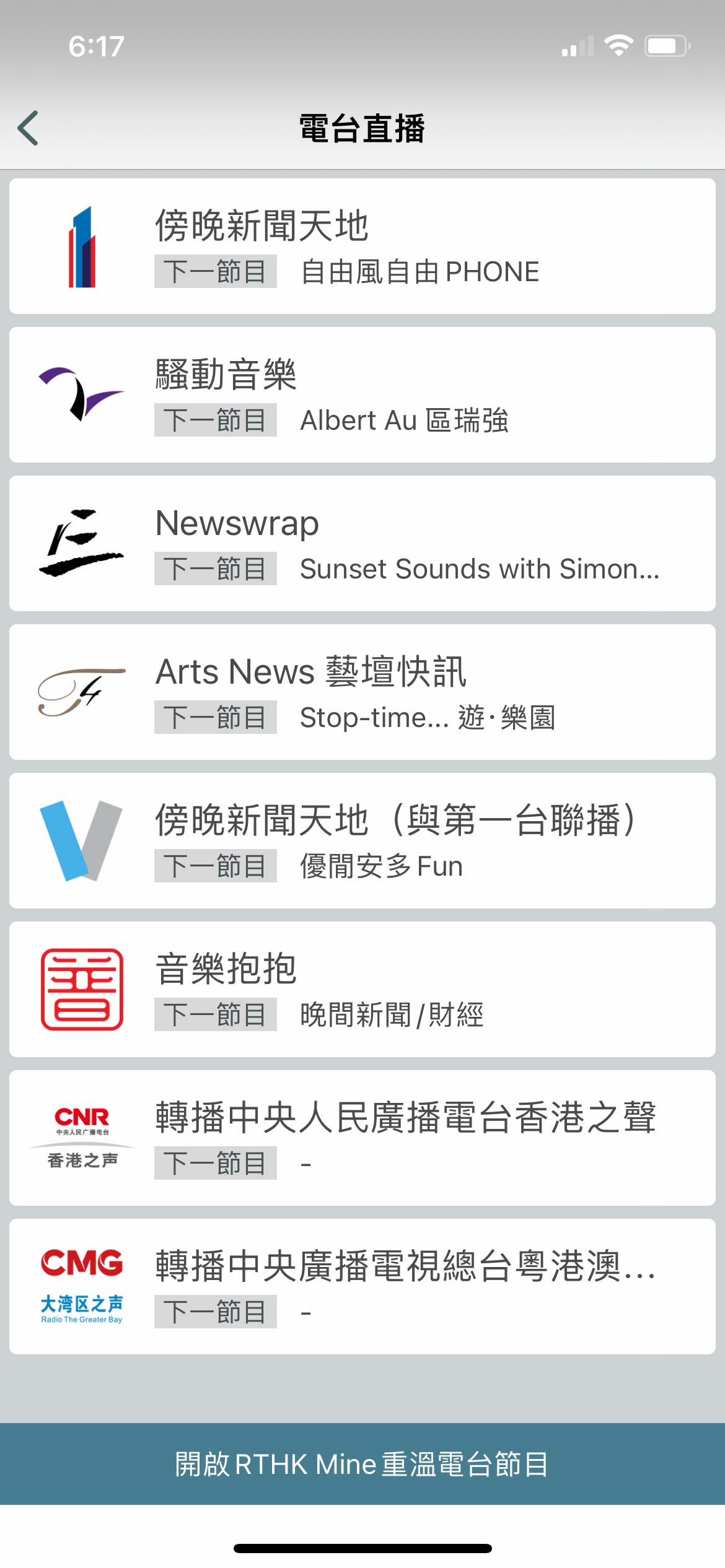The width and height of the screenshot is (725, 1568).
Task: Open the Radio 1 傍晚新聞天地 live stream
Action: [x=362, y=246]
